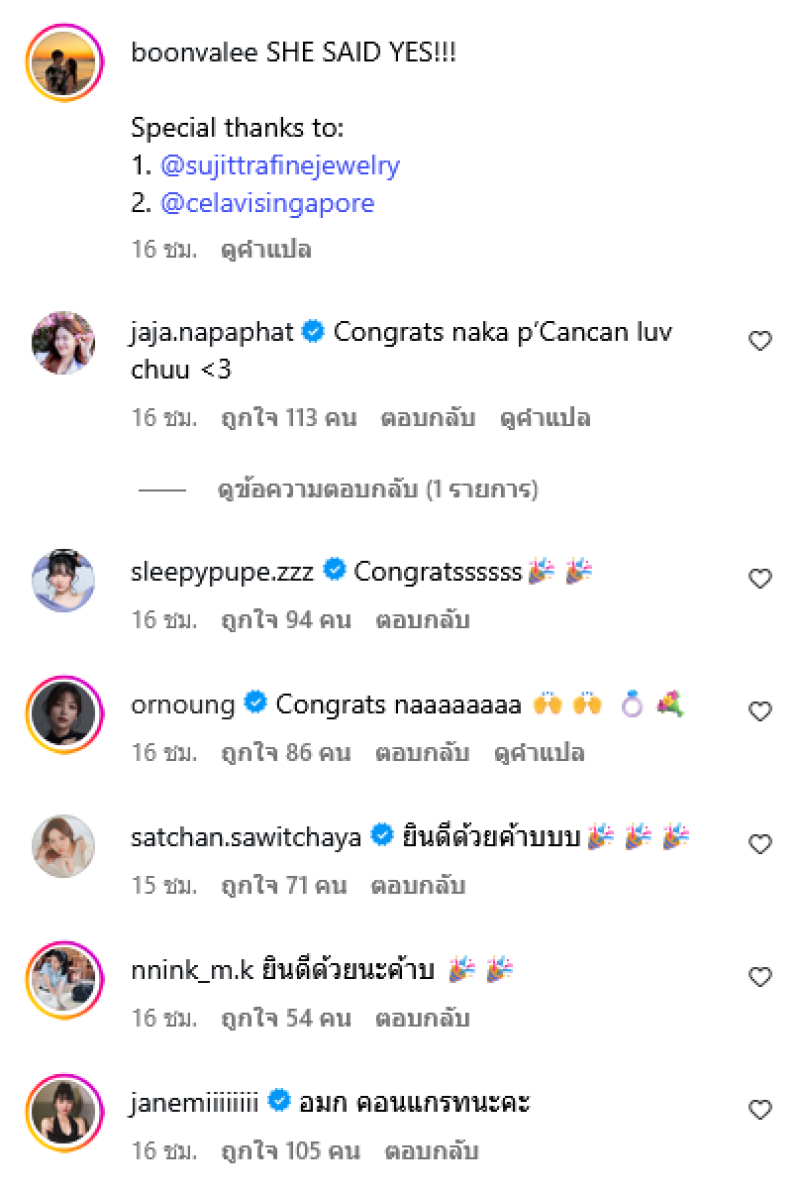Like nnink_m.k's comment
The image size is (800, 1195).
[760, 977]
